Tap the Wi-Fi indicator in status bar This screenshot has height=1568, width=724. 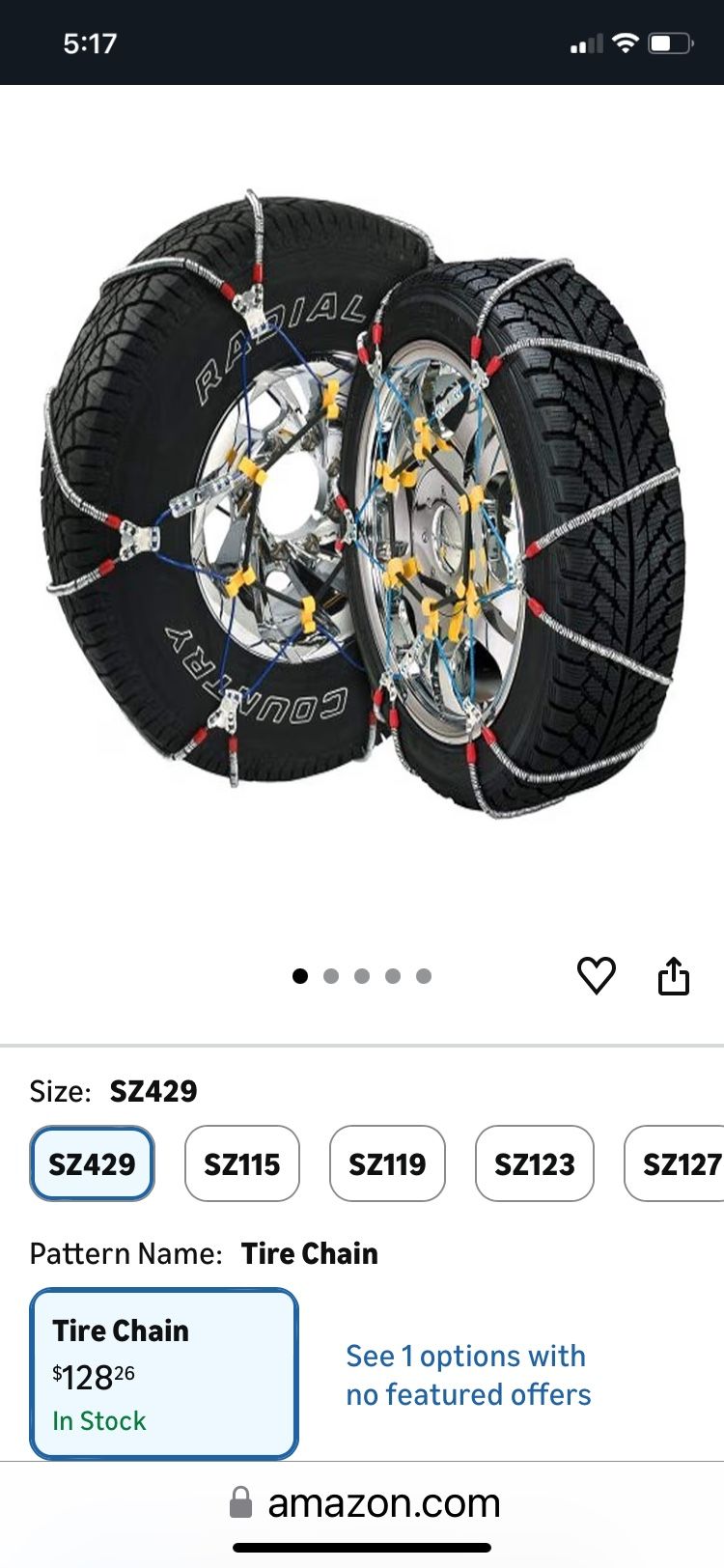click(624, 42)
